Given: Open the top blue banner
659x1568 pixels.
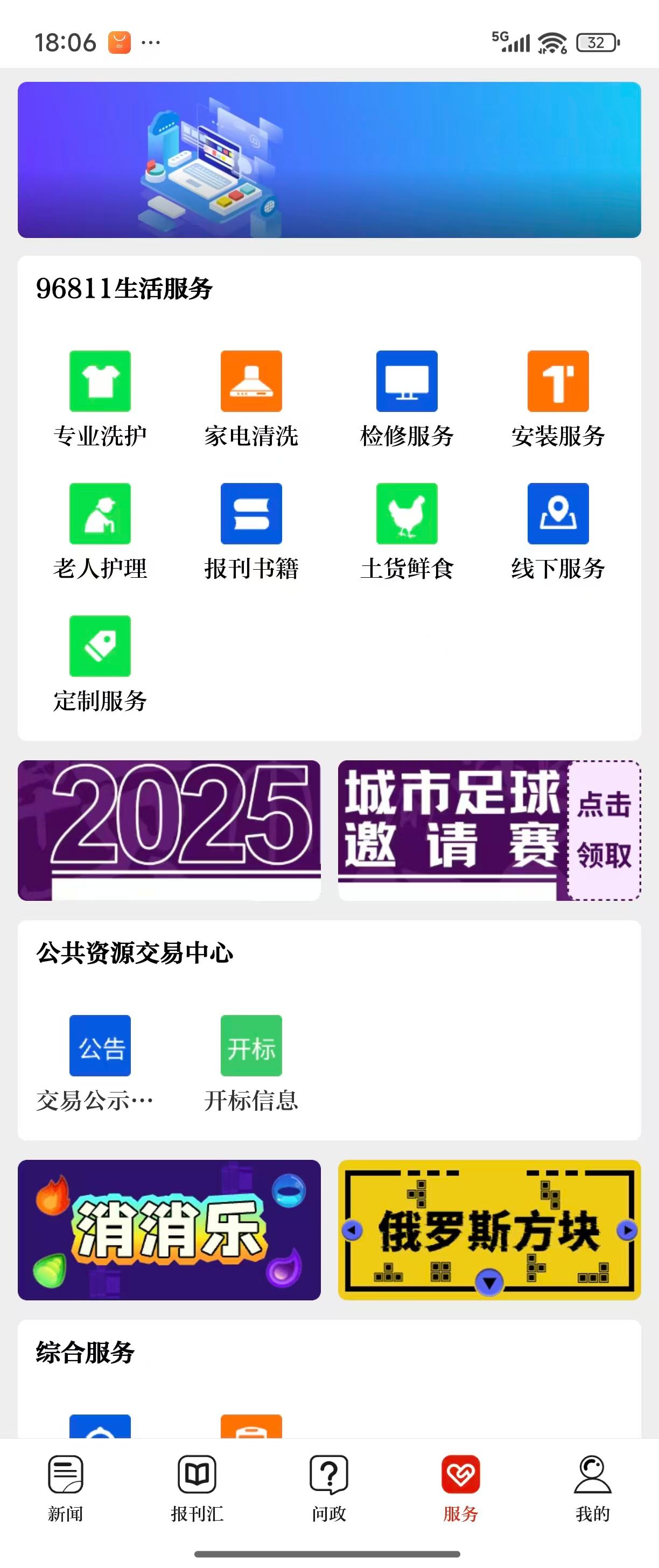Looking at the screenshot, I should (x=329, y=160).
